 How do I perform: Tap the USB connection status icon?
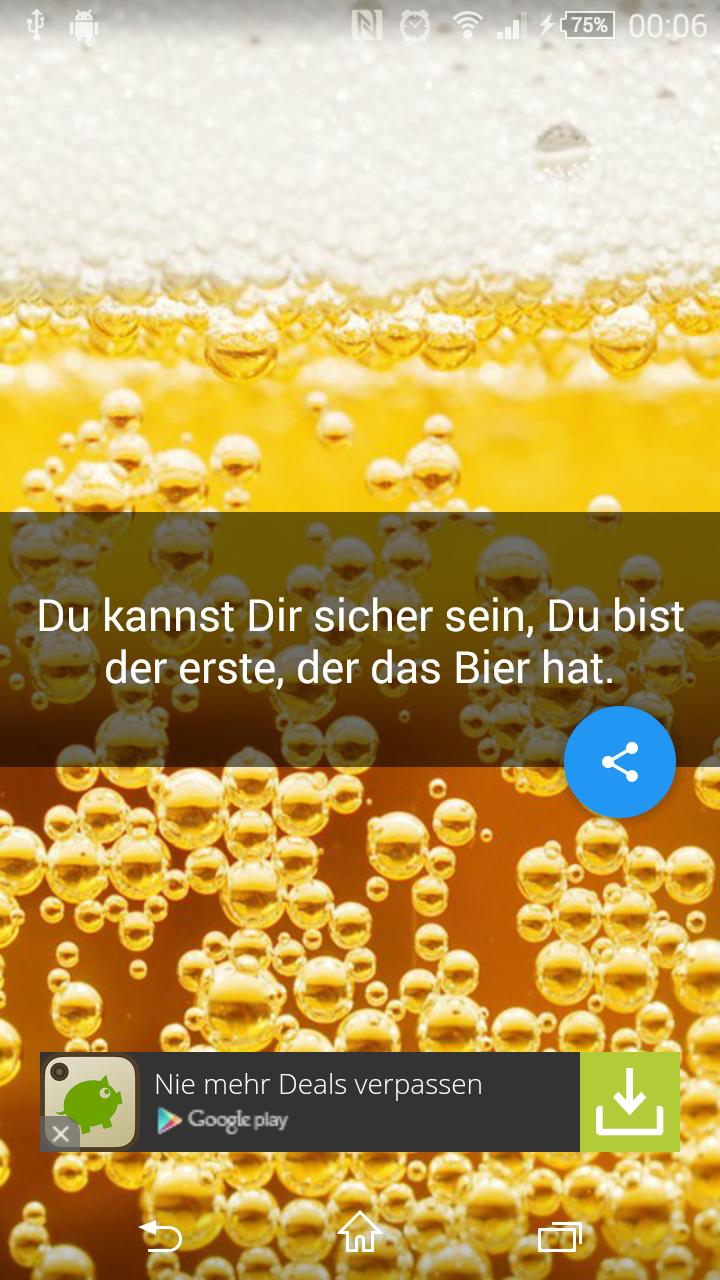(36, 24)
